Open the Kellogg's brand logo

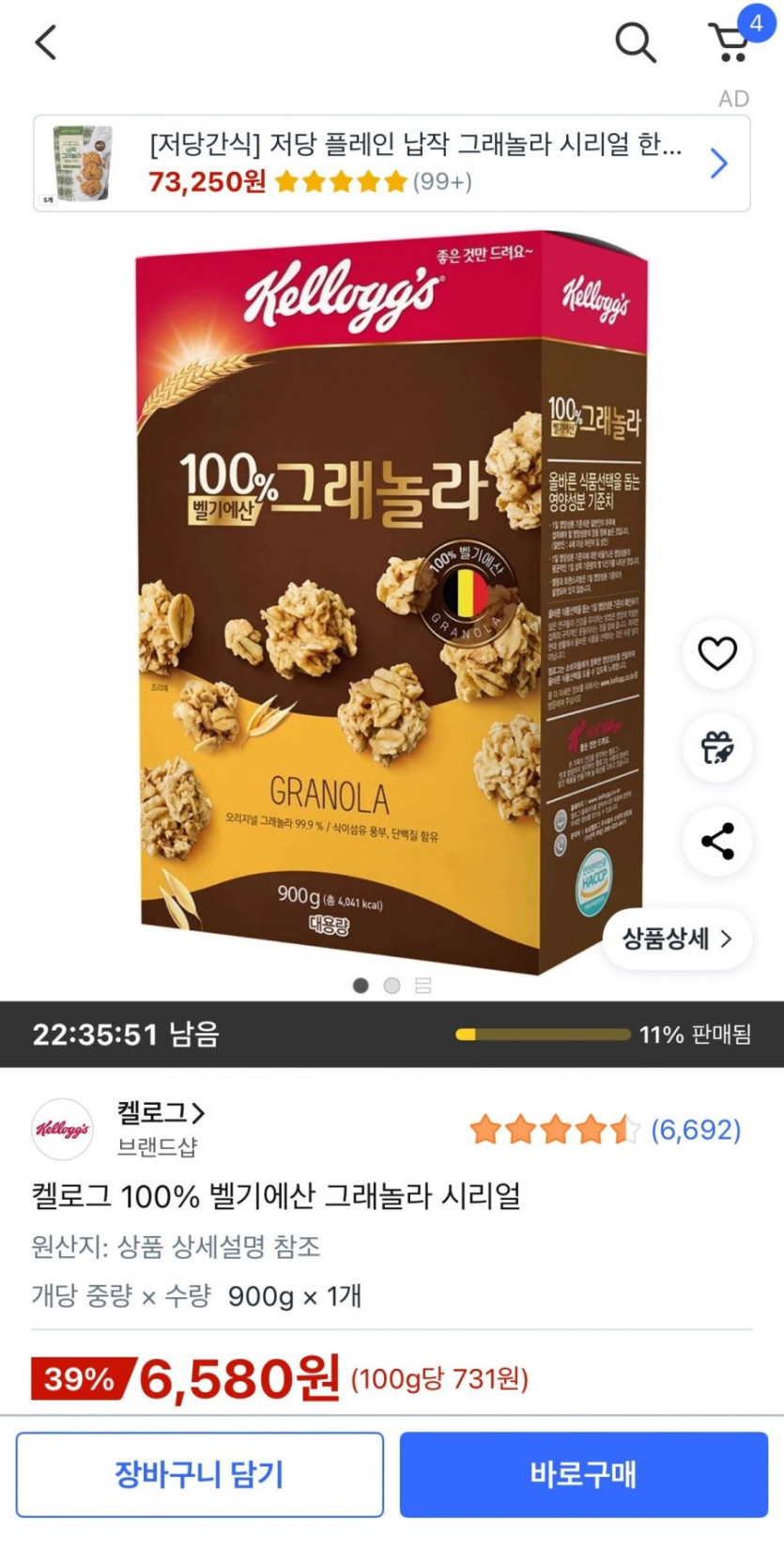[x=60, y=1130]
